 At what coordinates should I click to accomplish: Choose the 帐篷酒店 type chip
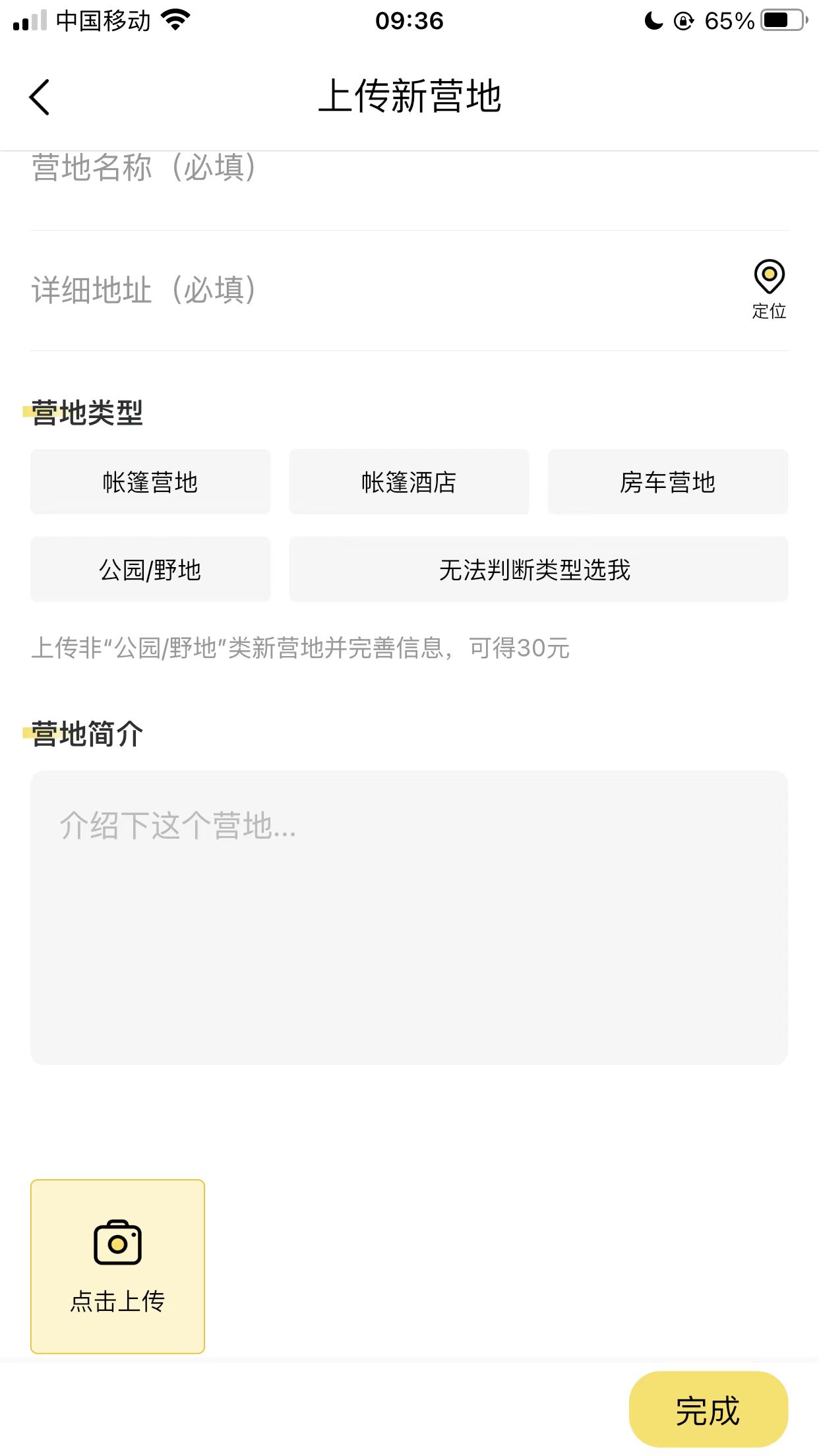pyautogui.click(x=409, y=482)
